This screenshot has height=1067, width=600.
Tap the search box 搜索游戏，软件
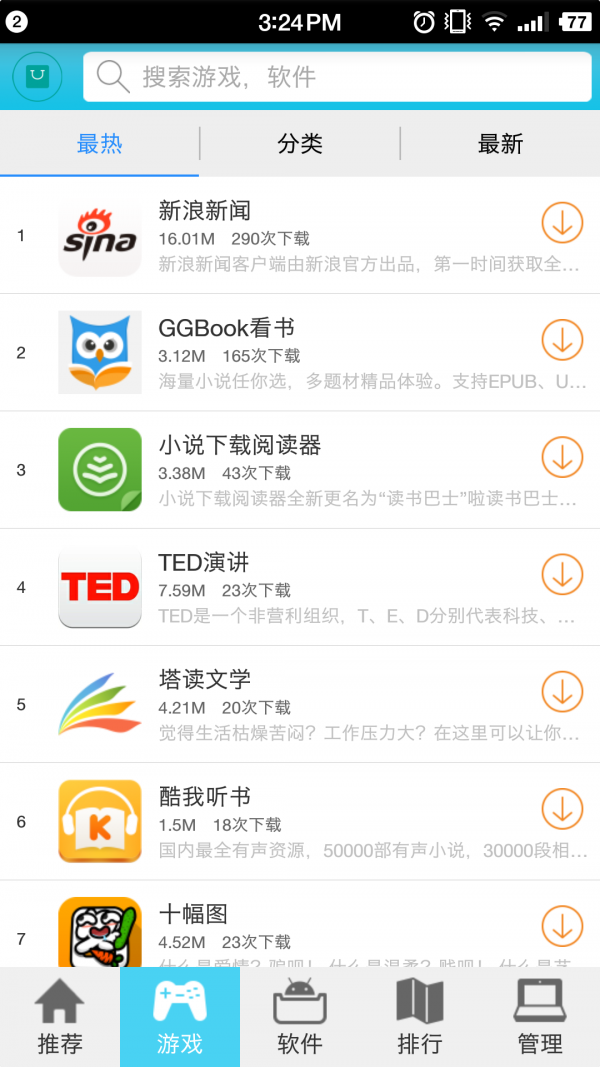pyautogui.click(x=336, y=77)
